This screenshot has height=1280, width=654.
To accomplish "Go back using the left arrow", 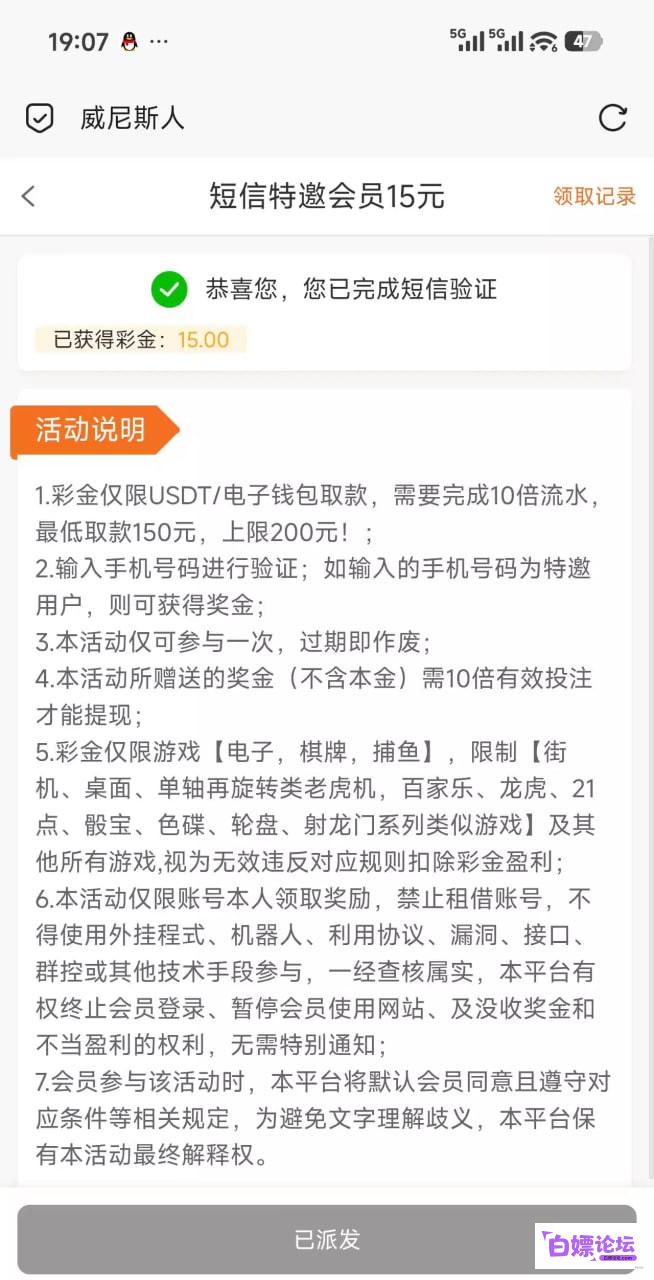I will point(28,196).
